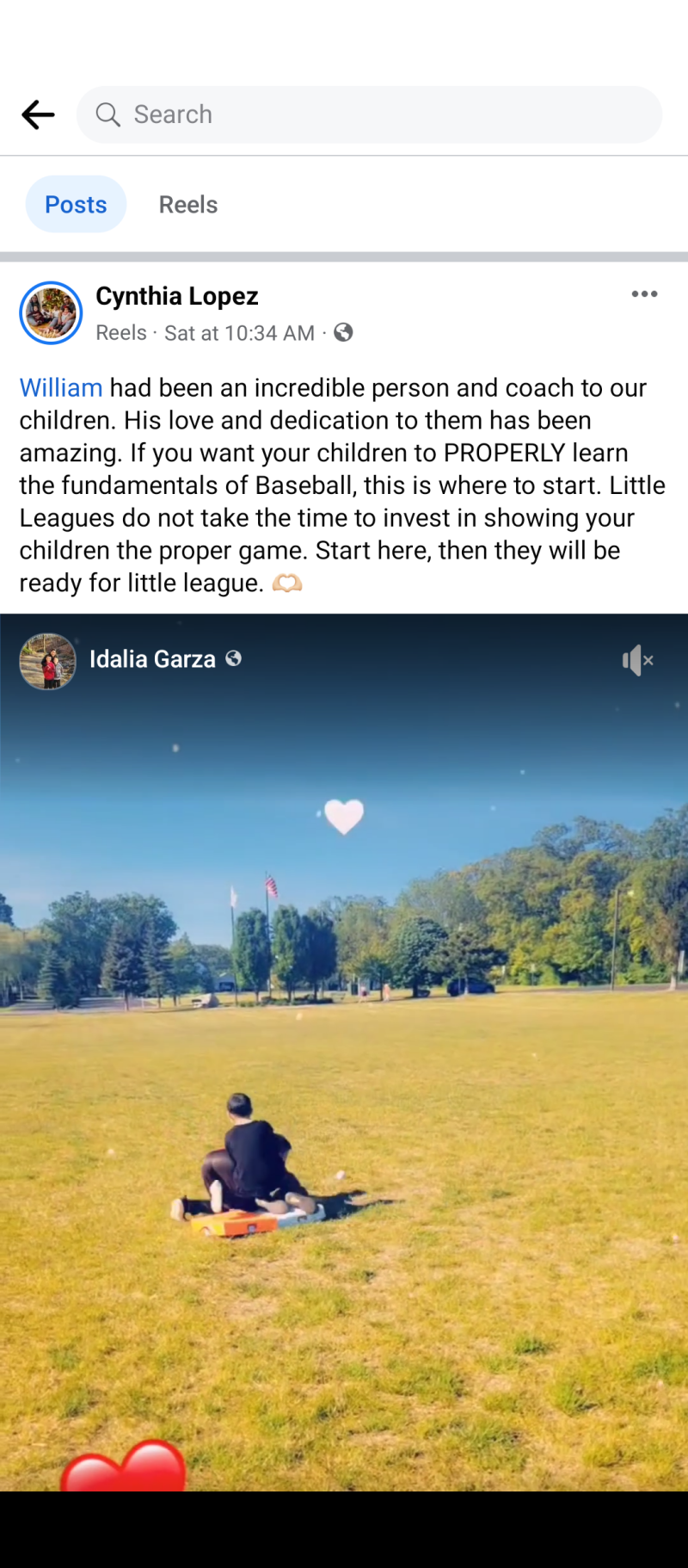This screenshot has height=1568, width=688.
Task: Open Cynthia Lopez's profile picture
Action: pos(51,313)
